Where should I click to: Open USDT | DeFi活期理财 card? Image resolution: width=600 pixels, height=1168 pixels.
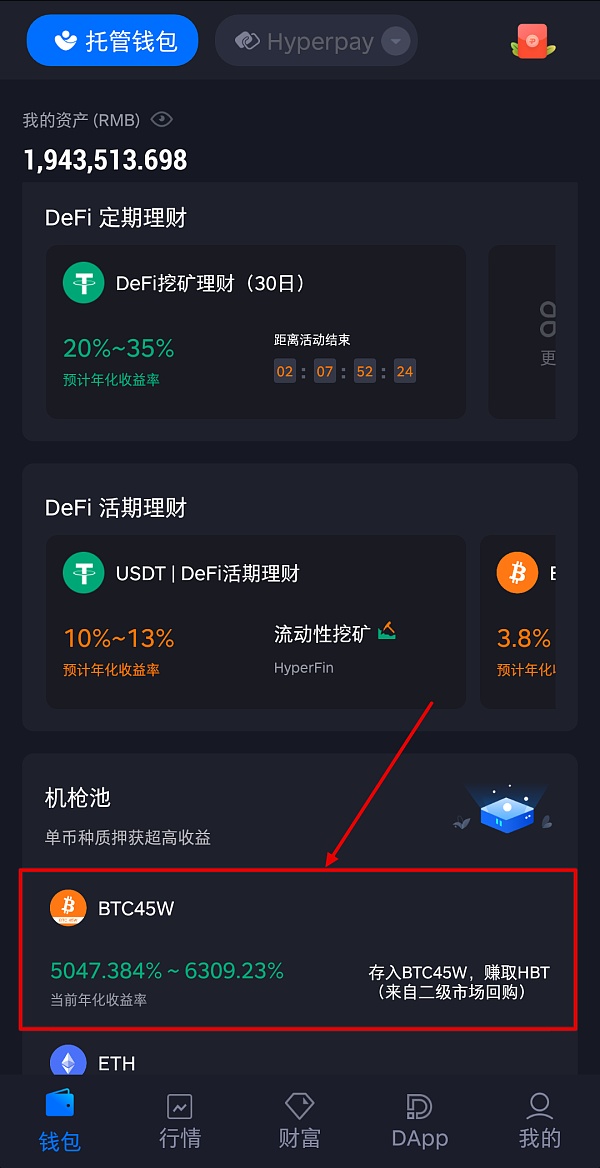coord(256,622)
